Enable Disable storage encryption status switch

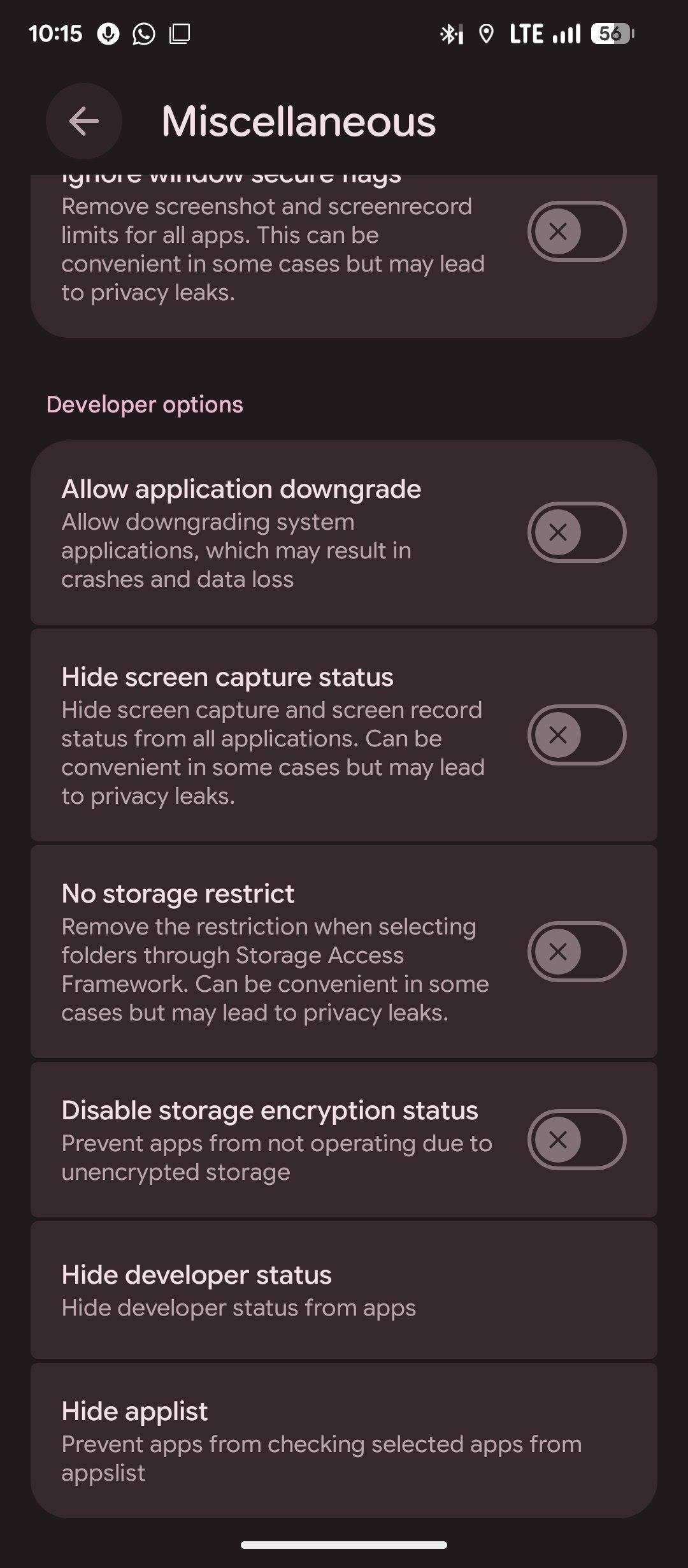click(577, 1140)
